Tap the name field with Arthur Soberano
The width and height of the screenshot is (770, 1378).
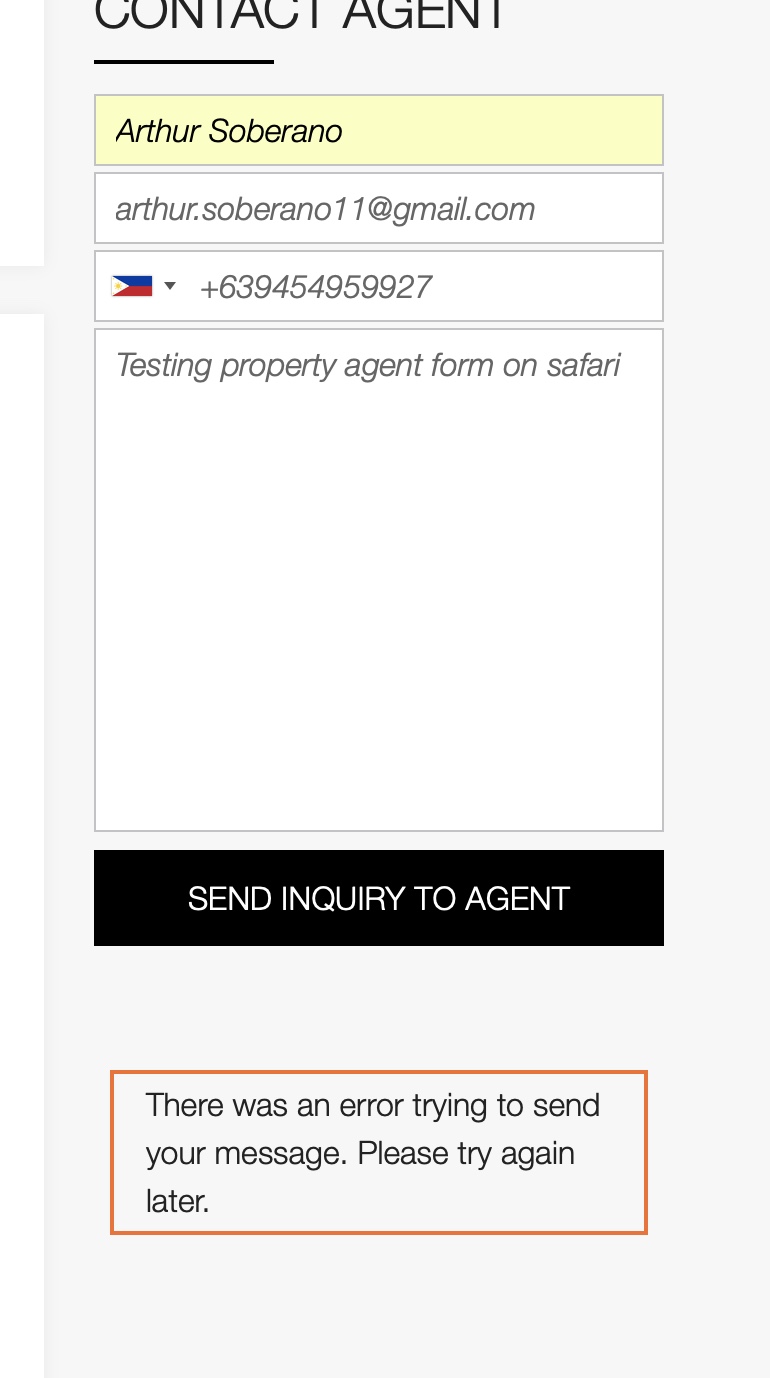pos(379,130)
